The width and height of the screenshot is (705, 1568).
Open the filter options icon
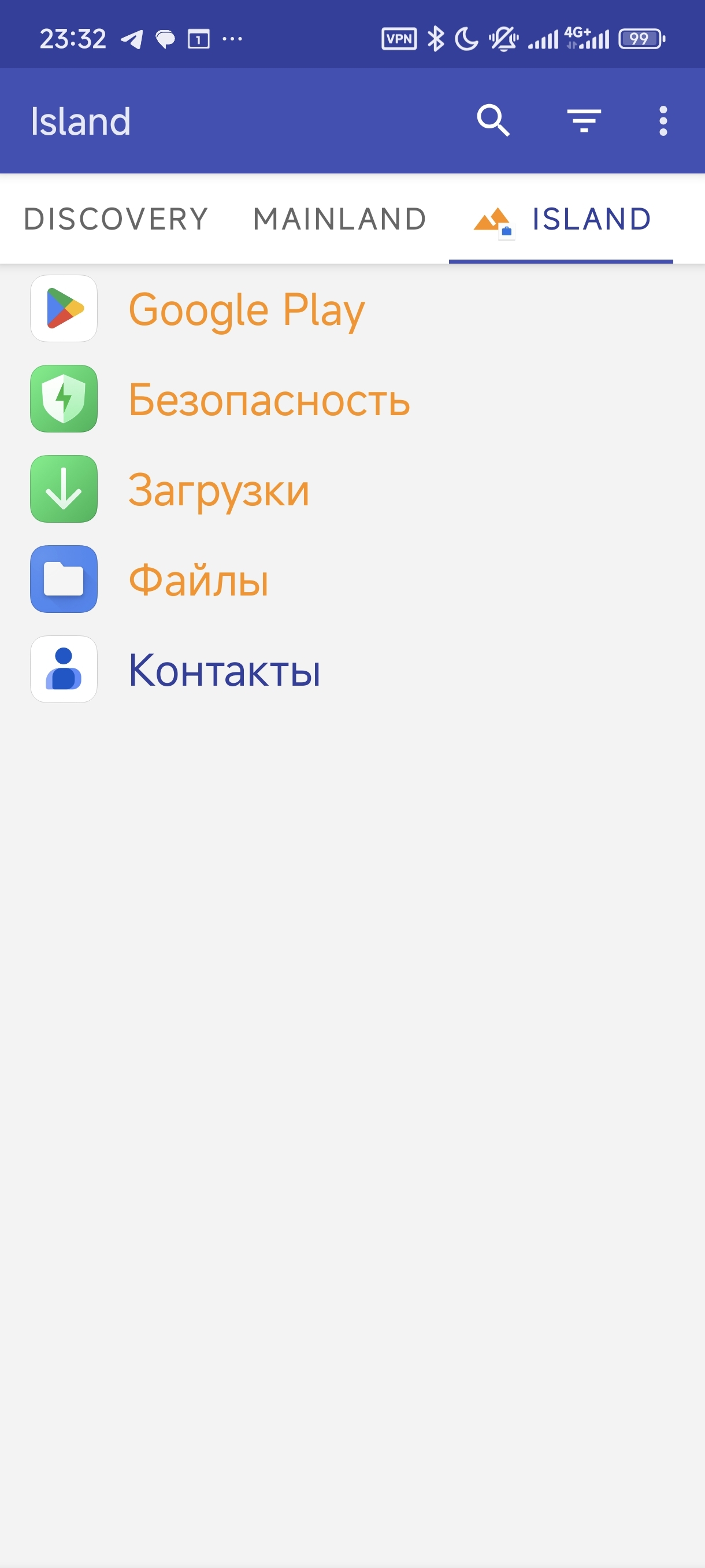[x=583, y=120]
